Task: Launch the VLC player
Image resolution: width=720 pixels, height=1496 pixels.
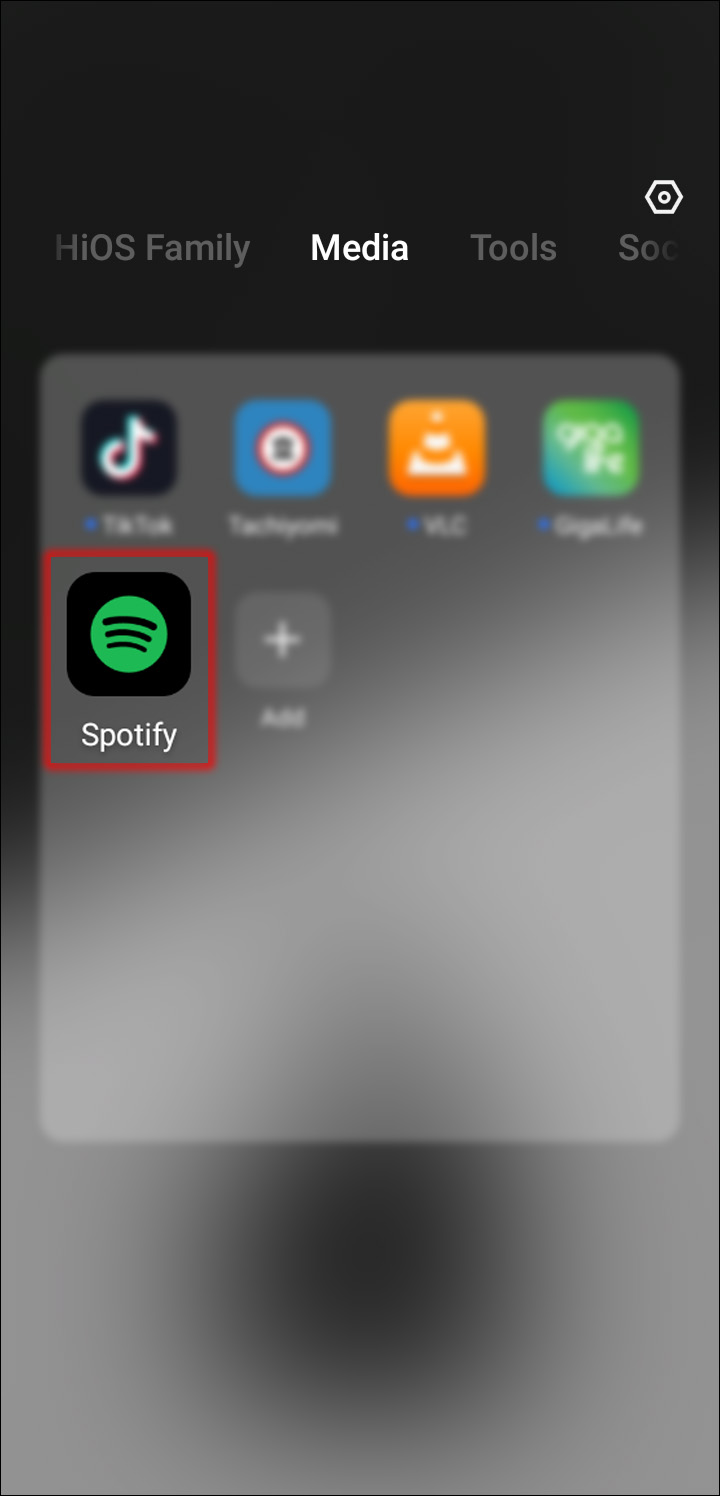Action: point(437,447)
